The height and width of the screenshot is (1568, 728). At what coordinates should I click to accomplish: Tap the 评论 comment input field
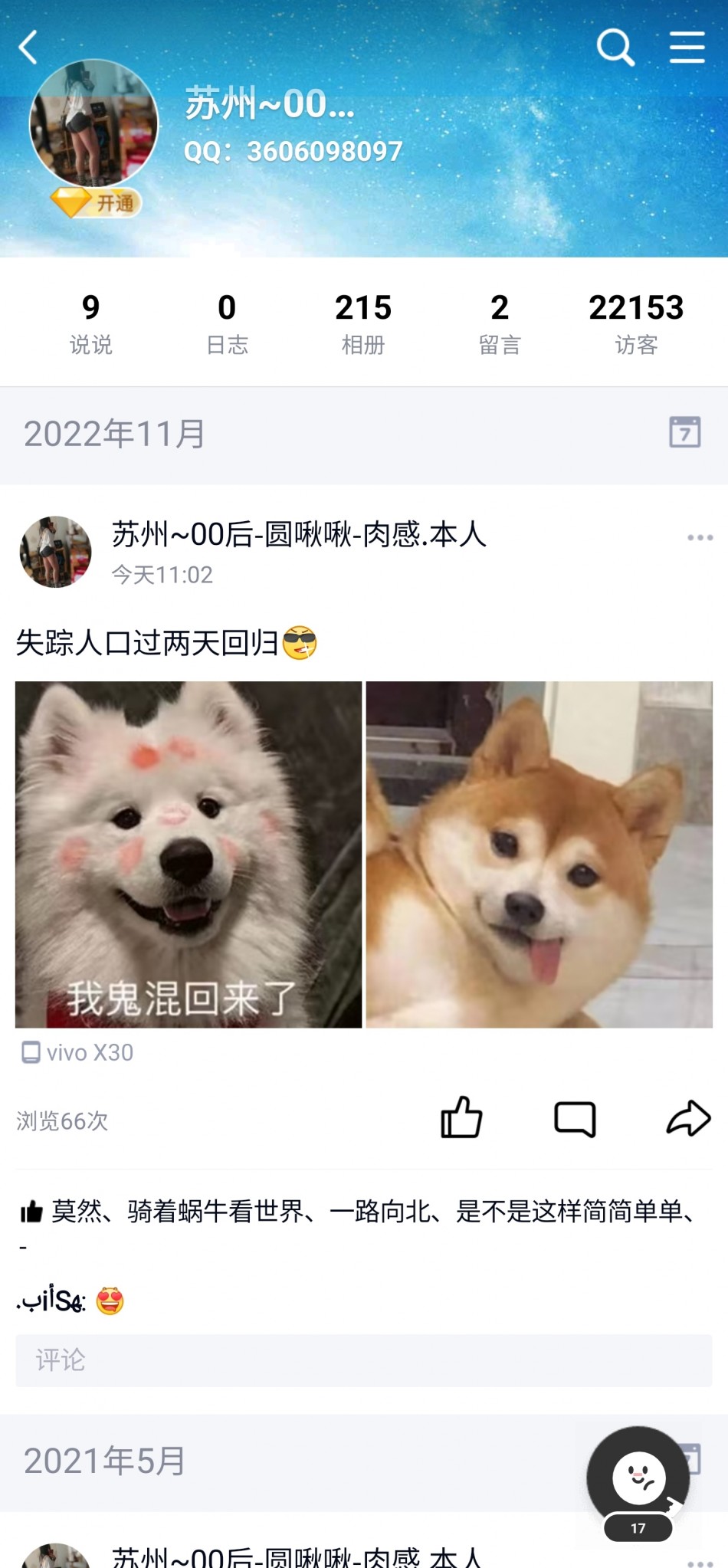364,1360
